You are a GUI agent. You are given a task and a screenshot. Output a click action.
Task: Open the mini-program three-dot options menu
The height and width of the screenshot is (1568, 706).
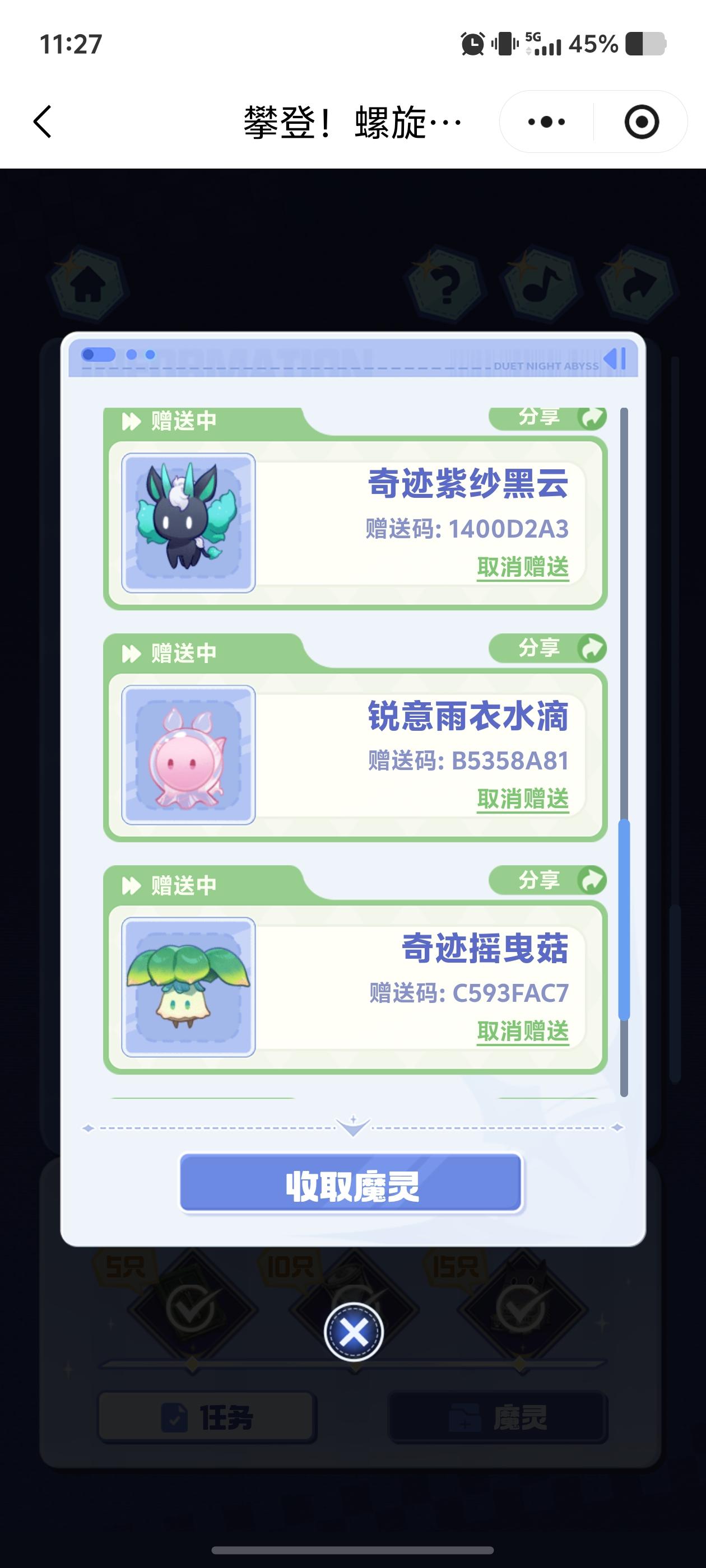tap(547, 121)
